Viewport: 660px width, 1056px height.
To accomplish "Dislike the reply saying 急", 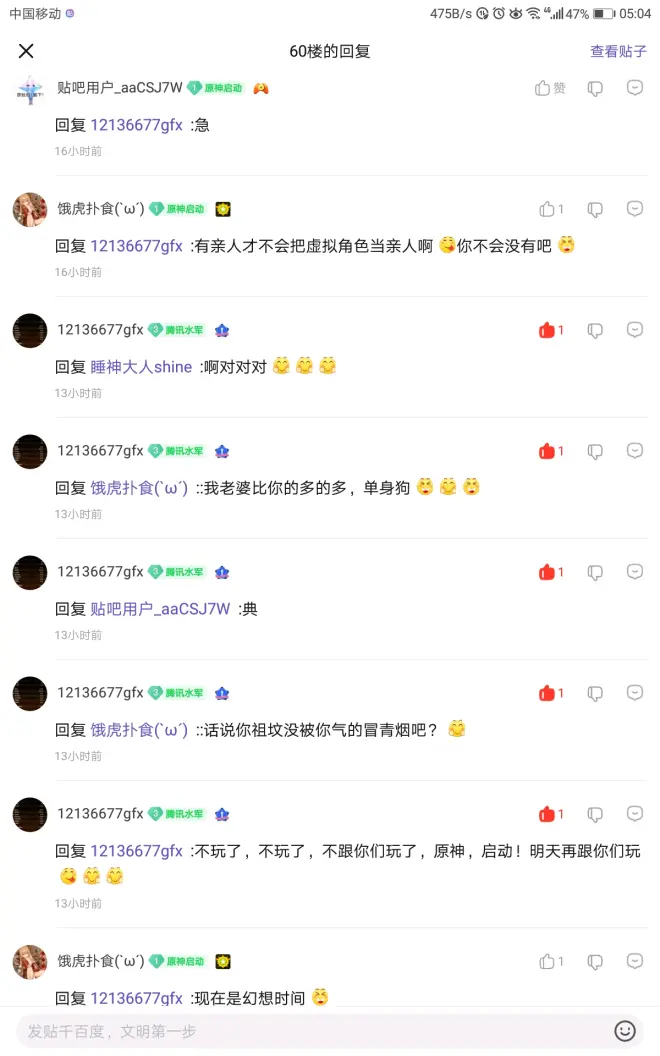I will [x=595, y=88].
